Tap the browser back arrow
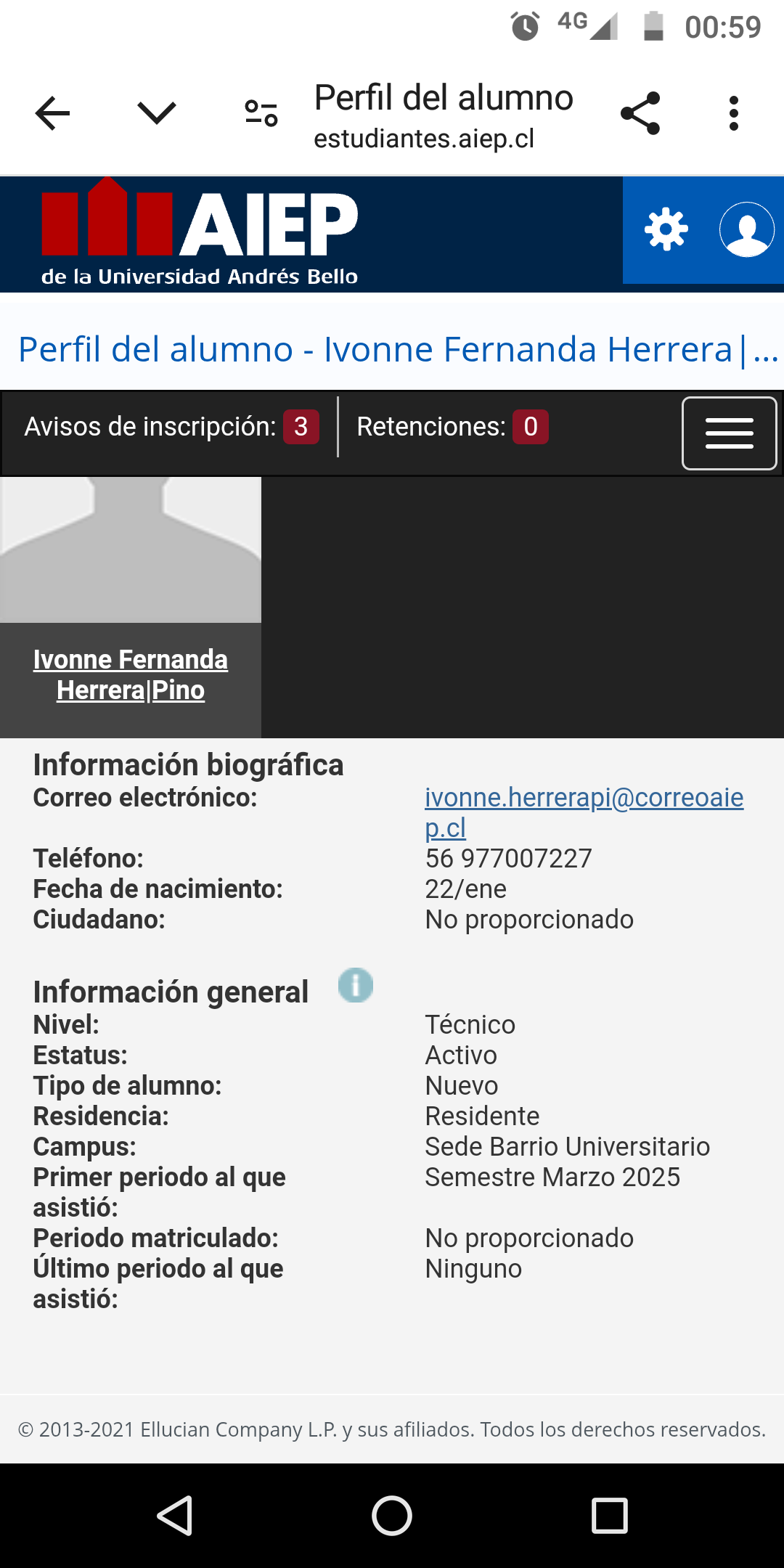The width and height of the screenshot is (784, 1568). (52, 113)
